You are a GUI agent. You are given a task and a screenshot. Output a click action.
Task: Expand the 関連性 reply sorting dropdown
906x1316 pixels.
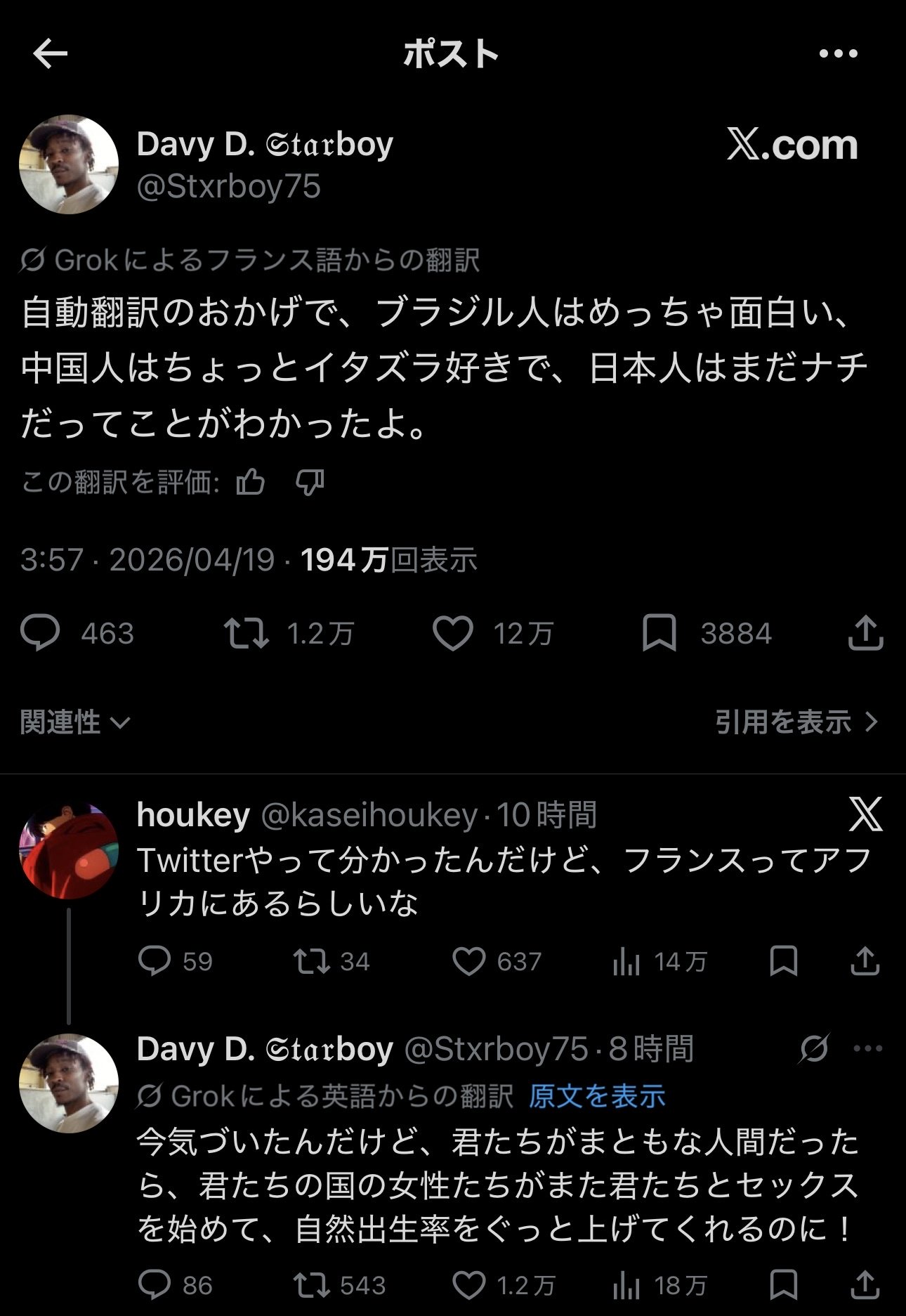pos(75,722)
